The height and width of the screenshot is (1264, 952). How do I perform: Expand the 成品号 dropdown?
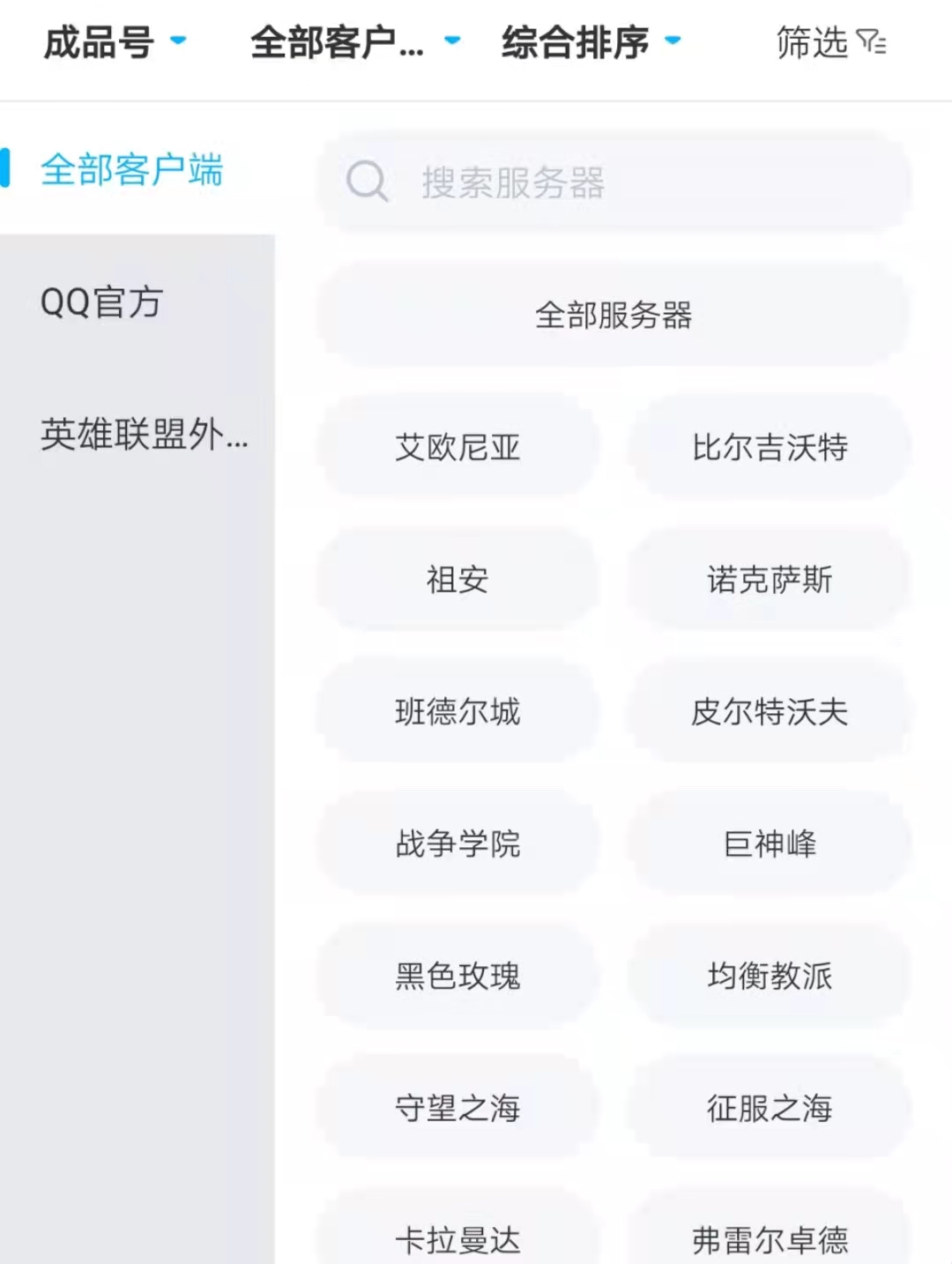(115, 42)
